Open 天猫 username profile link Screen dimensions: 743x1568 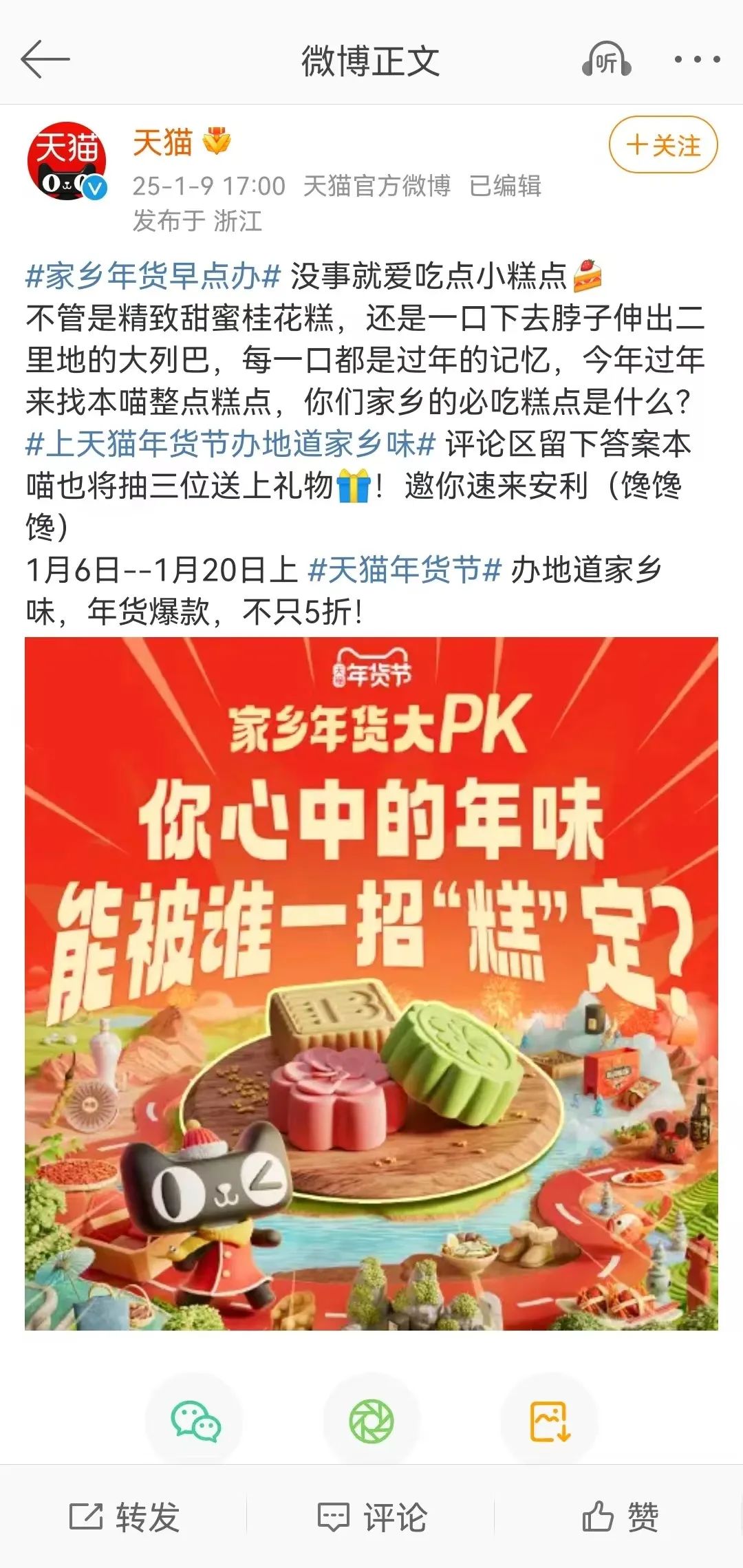pos(162,143)
